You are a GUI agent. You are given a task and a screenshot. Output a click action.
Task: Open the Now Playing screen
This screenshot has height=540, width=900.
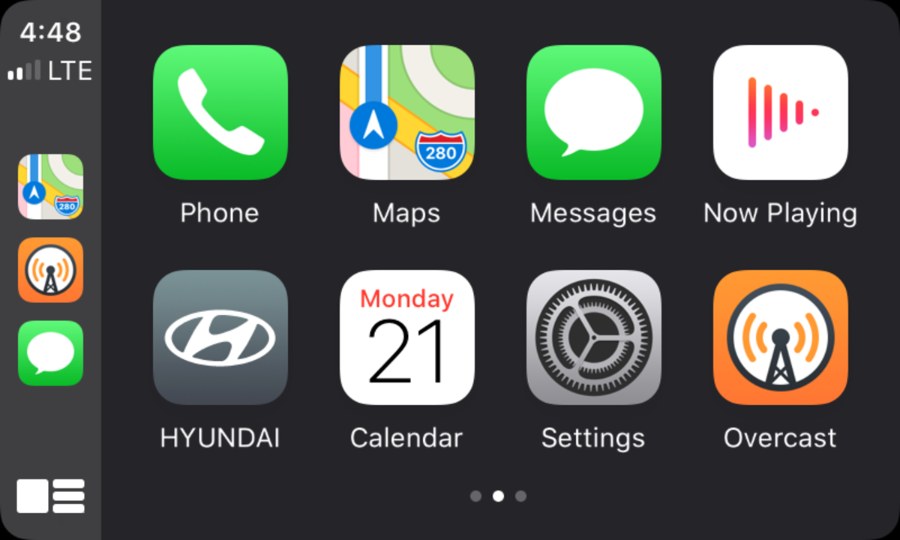780,112
